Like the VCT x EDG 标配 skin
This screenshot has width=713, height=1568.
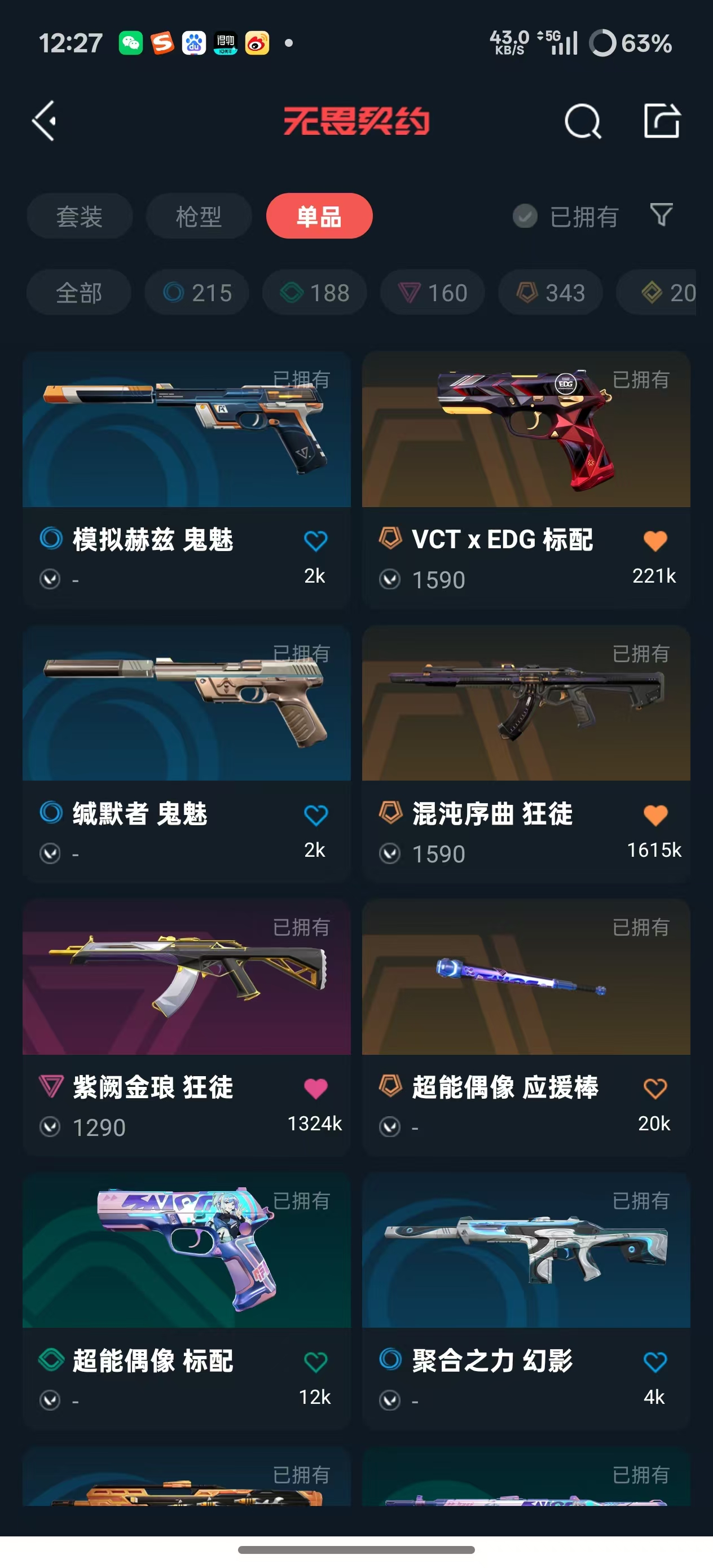[x=655, y=540]
